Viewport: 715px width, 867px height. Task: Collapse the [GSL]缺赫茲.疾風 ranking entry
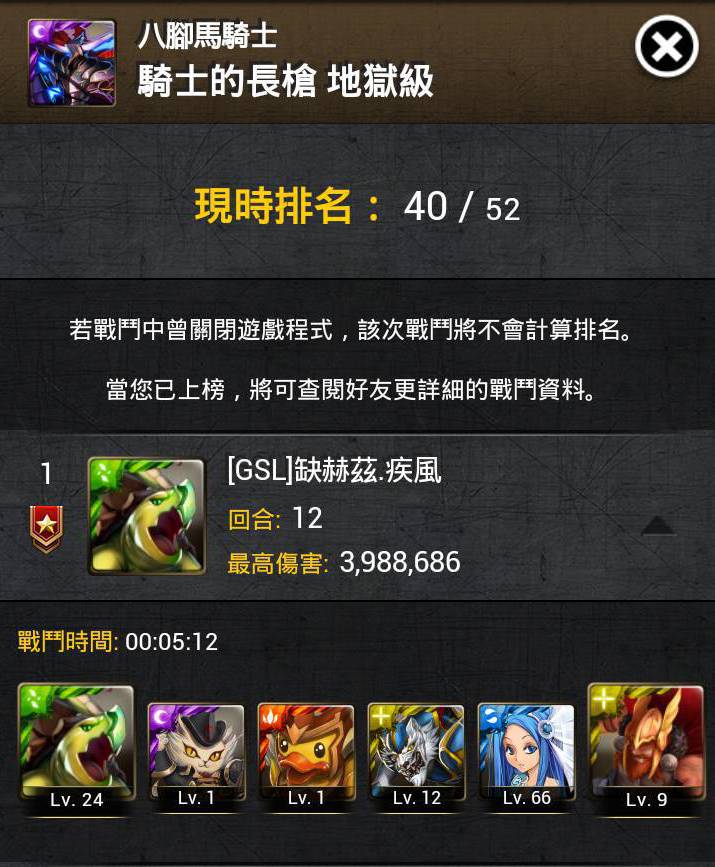(x=657, y=526)
